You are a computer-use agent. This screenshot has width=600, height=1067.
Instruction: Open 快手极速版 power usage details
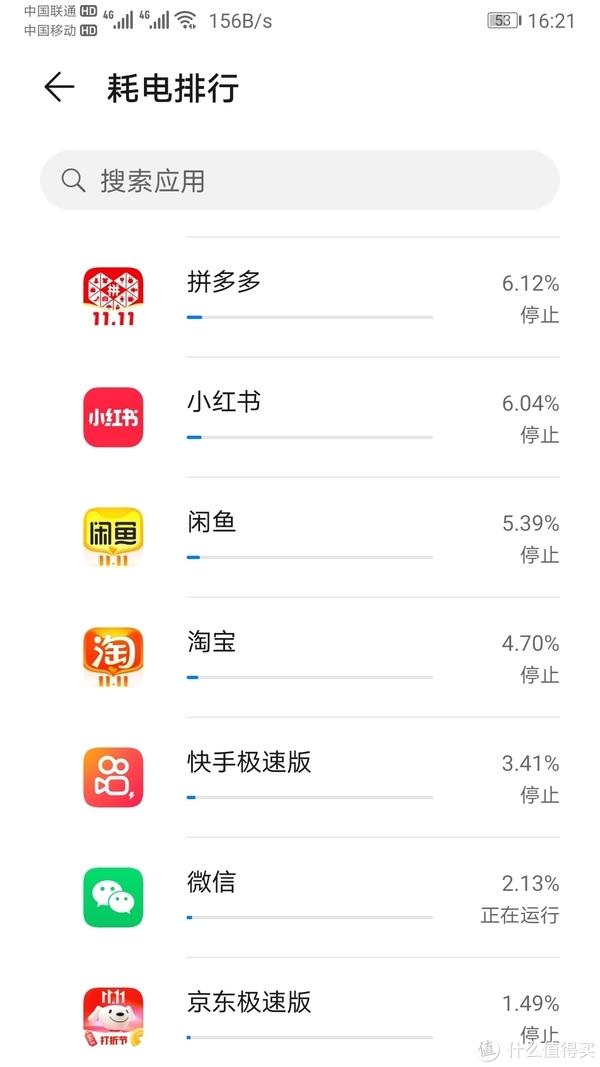tap(300, 777)
